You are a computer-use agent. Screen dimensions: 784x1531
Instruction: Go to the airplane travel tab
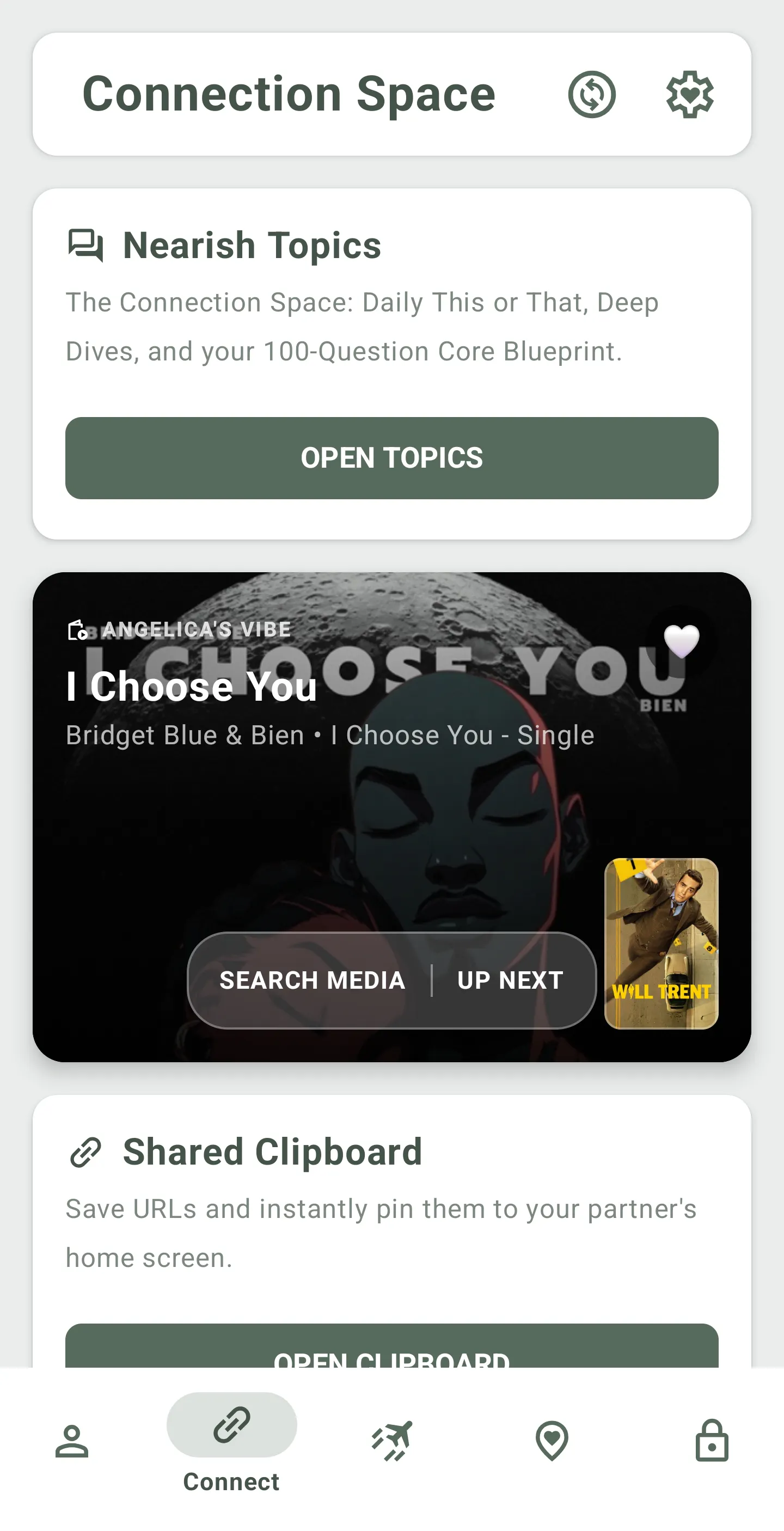click(391, 1441)
